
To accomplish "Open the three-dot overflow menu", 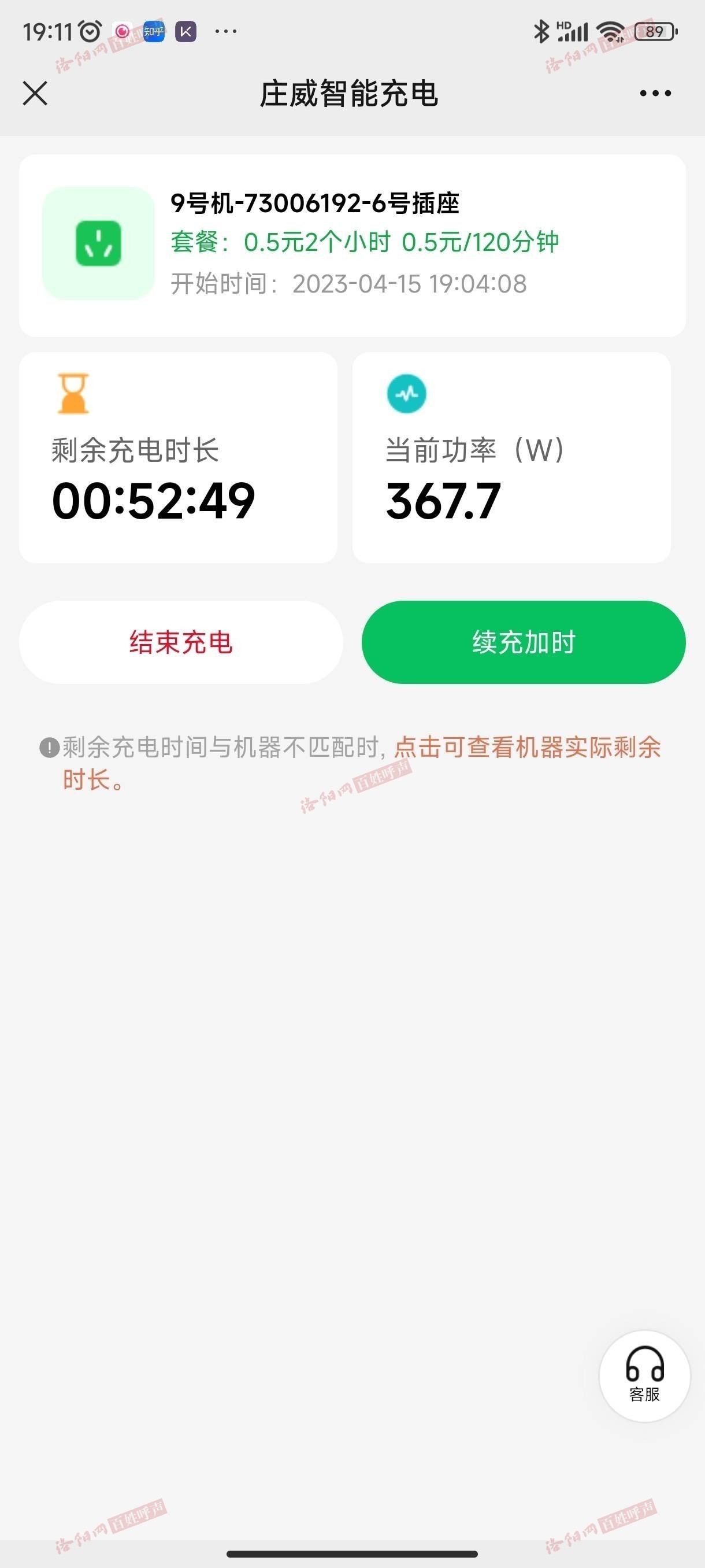I will coord(655,93).
